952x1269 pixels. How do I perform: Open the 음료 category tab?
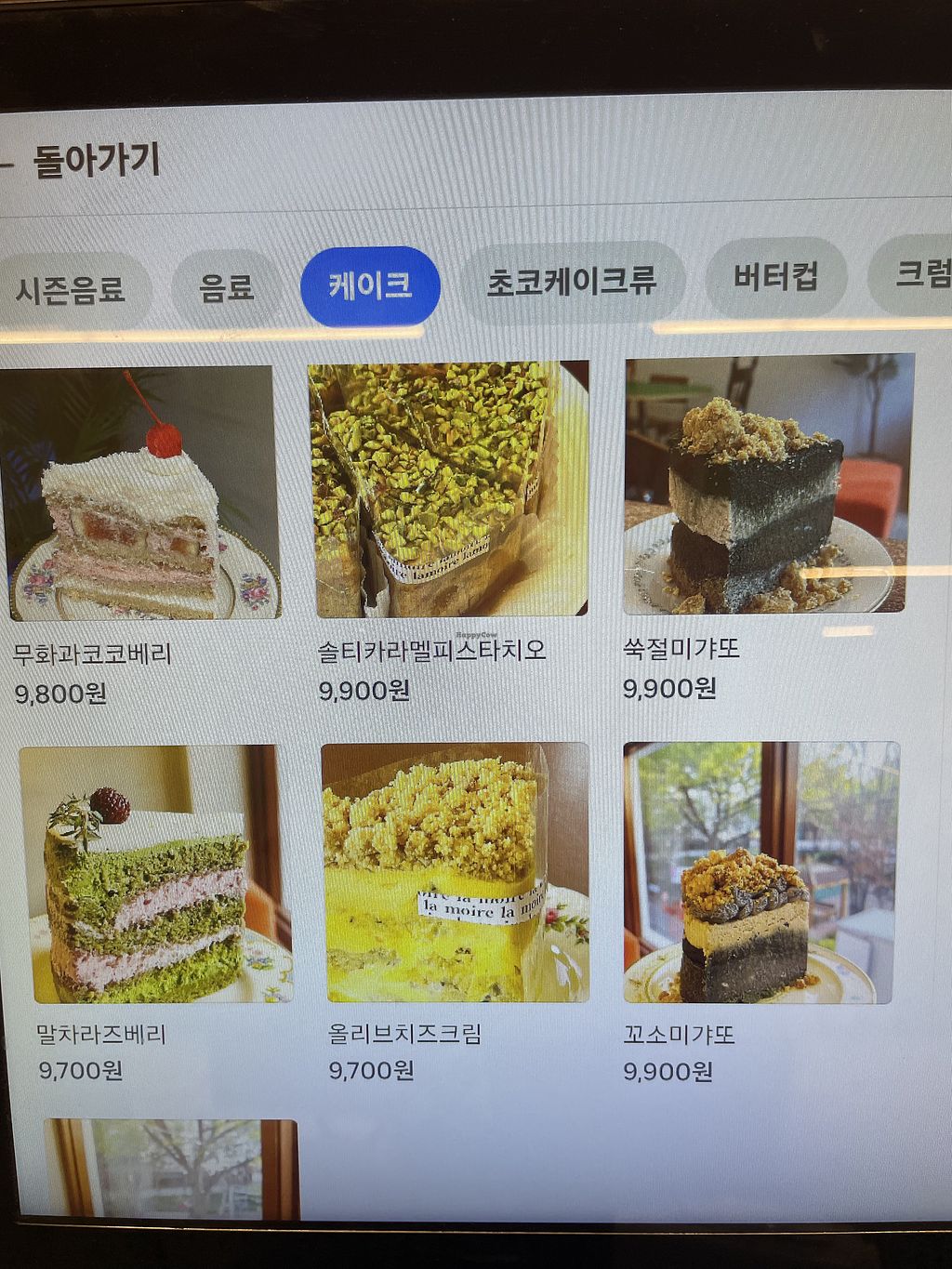point(226,287)
